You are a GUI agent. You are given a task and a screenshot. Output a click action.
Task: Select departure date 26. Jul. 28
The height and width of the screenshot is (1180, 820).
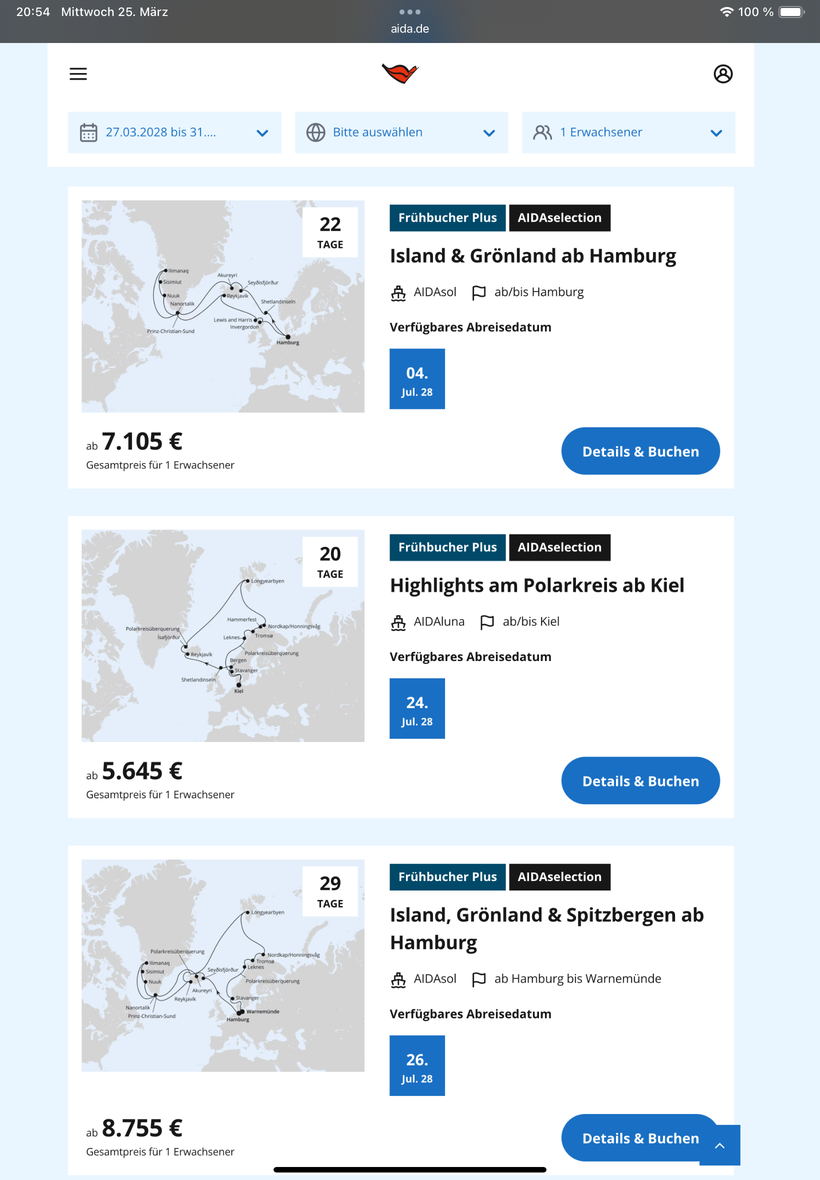(x=417, y=1066)
